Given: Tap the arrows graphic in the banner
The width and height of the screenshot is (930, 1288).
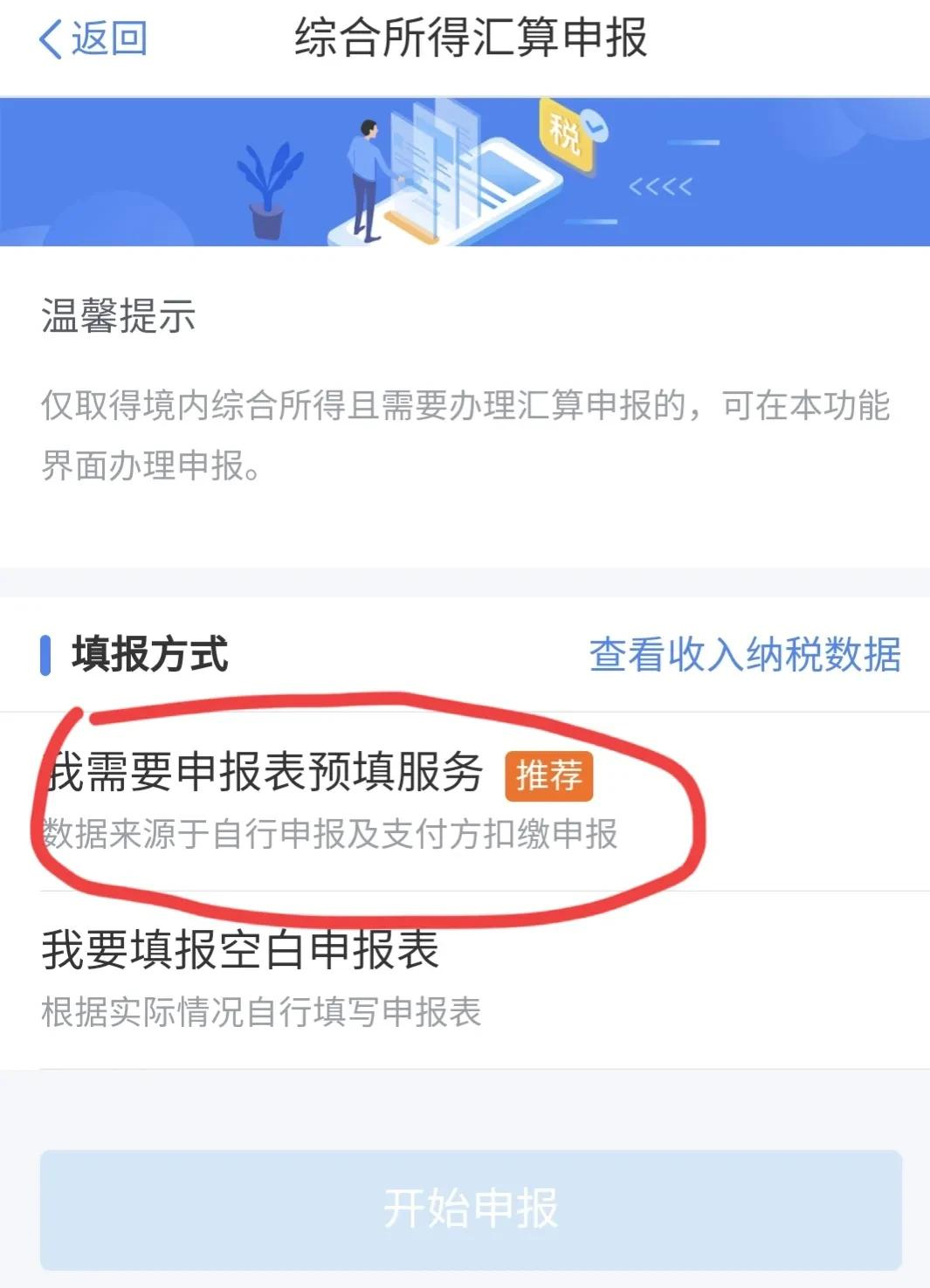Looking at the screenshot, I should 661,186.
